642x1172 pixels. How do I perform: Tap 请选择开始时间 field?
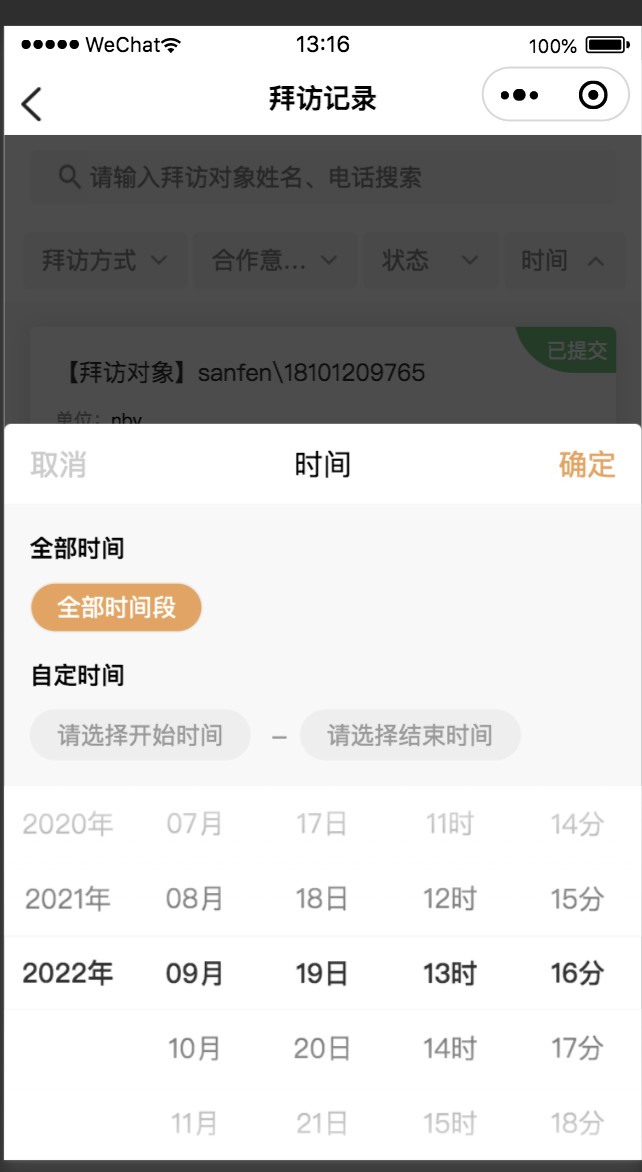point(140,736)
